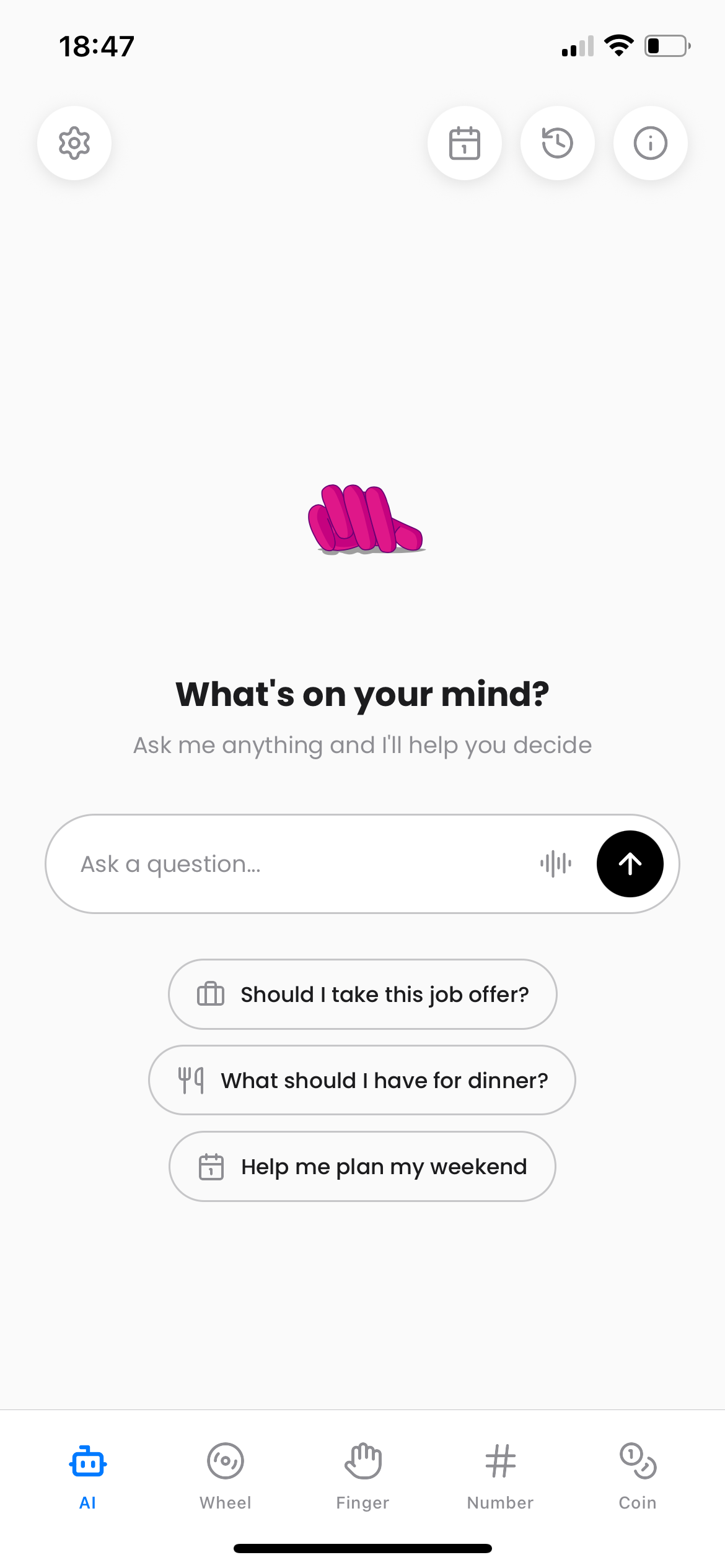
Task: Open the app settings gear
Action: [74, 143]
